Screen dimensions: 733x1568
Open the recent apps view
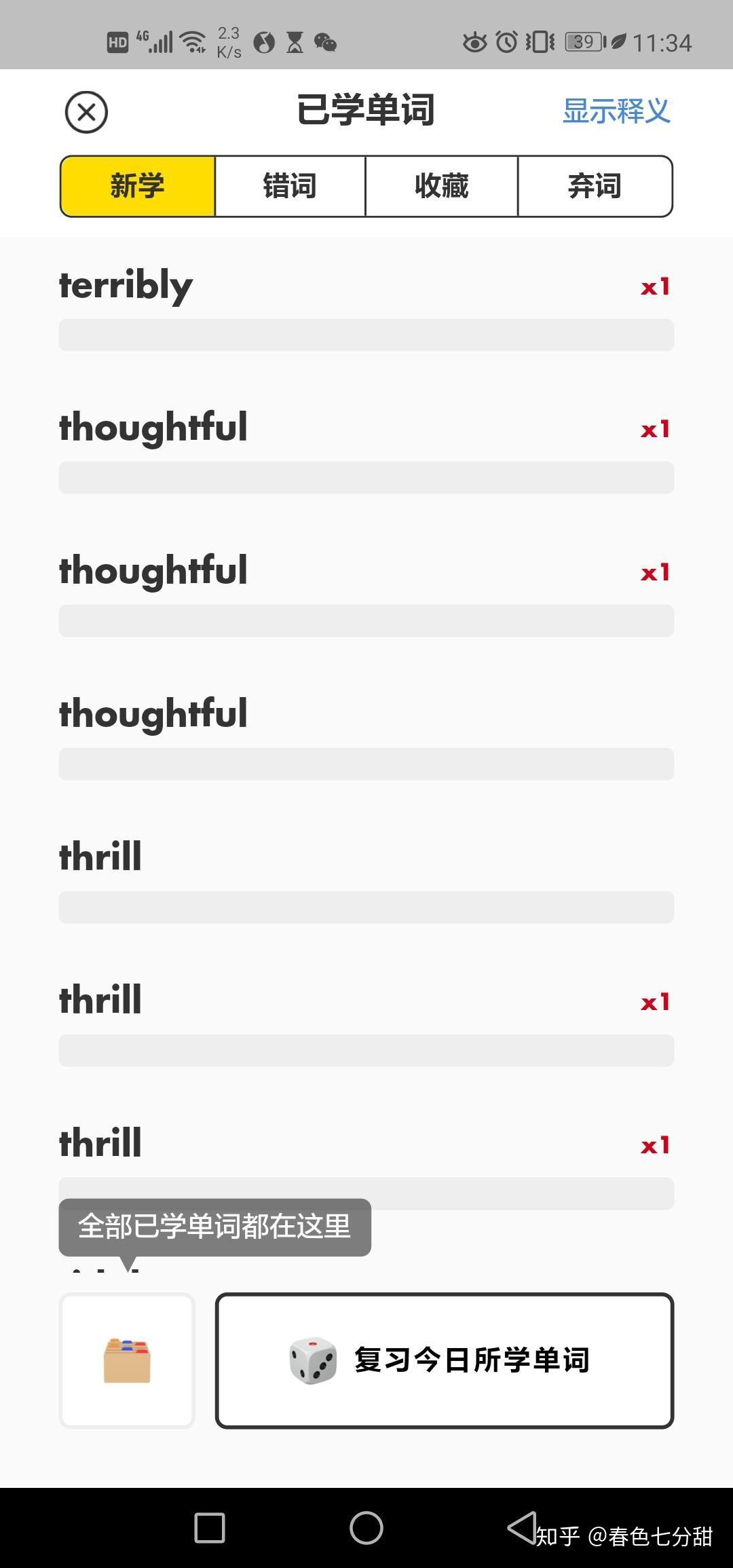coord(210,1528)
